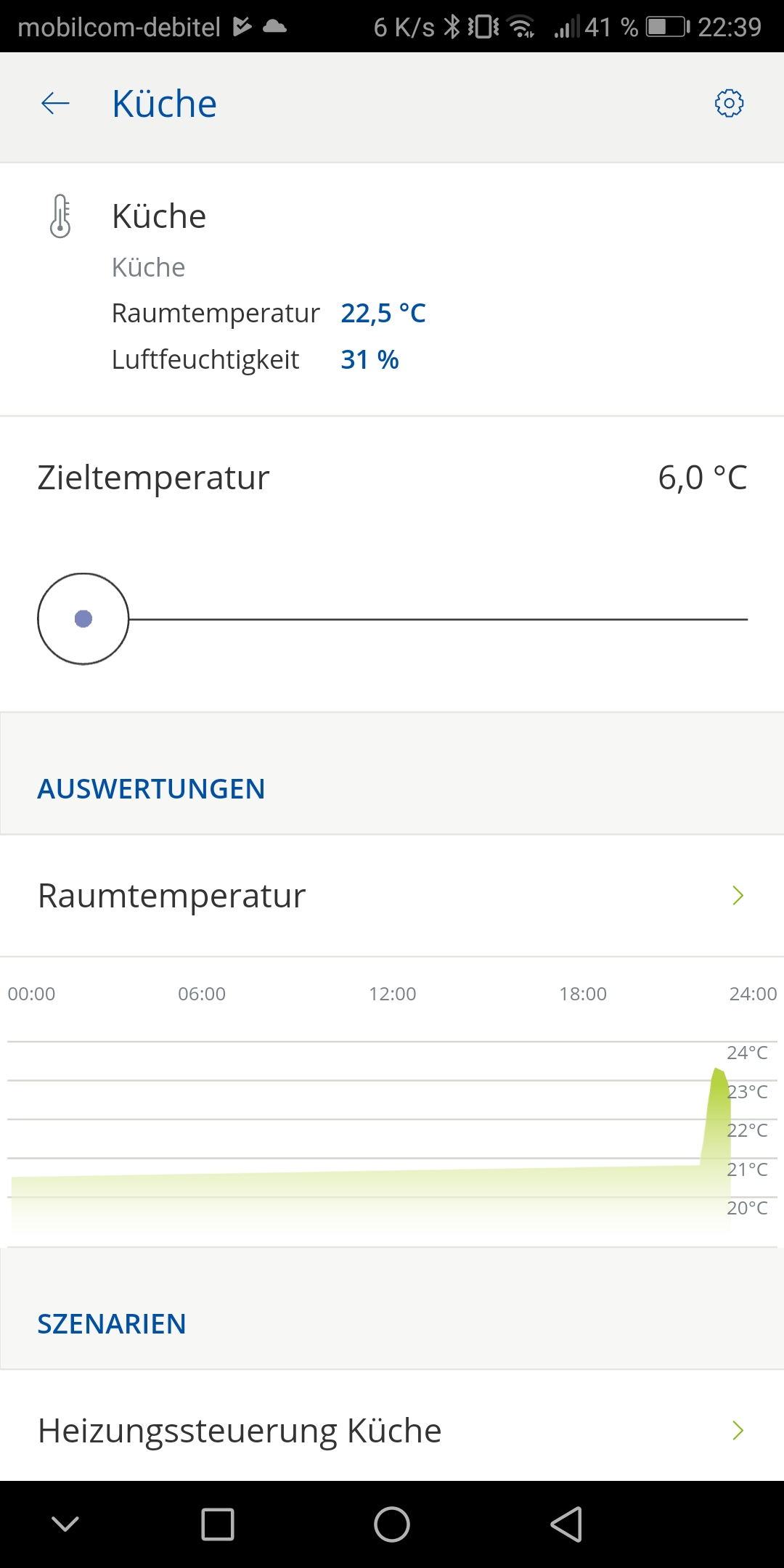Screen dimensions: 784x1568
Task: Open the Küche settings gear
Action: [x=729, y=103]
